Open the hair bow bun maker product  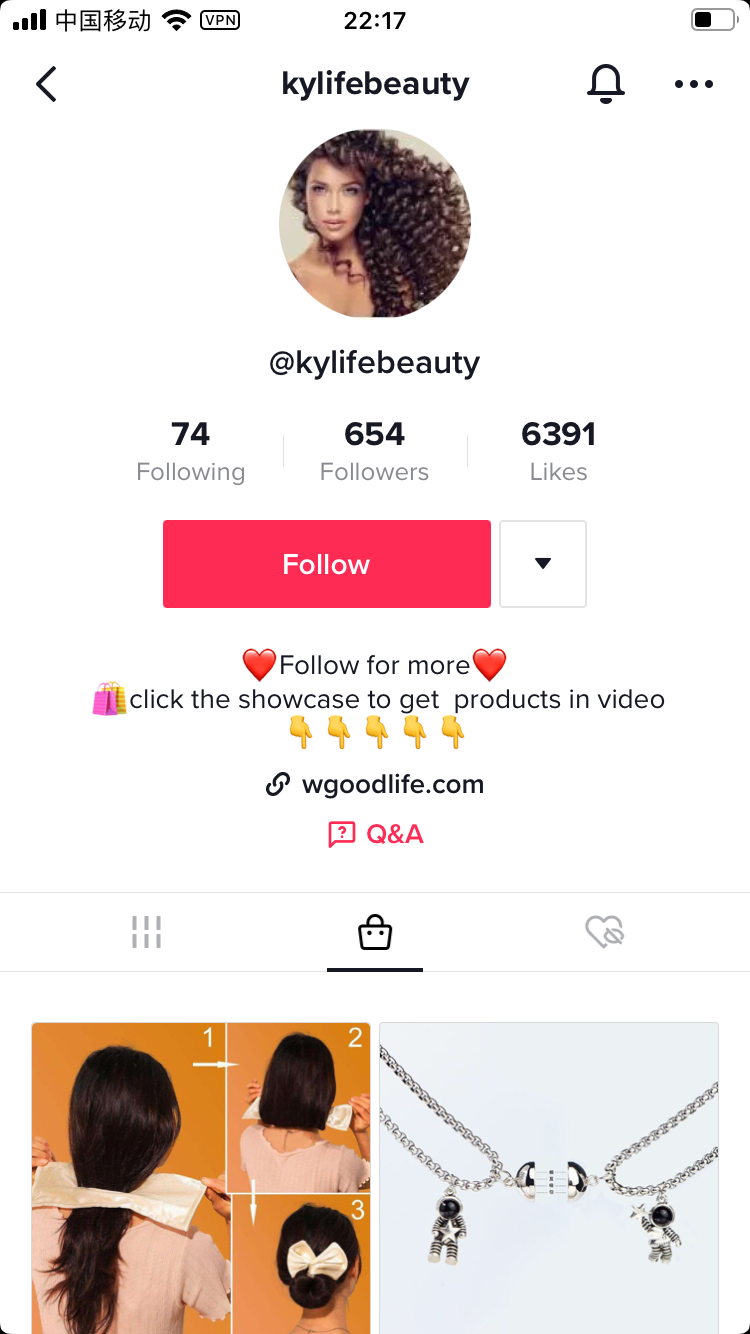click(x=201, y=1177)
